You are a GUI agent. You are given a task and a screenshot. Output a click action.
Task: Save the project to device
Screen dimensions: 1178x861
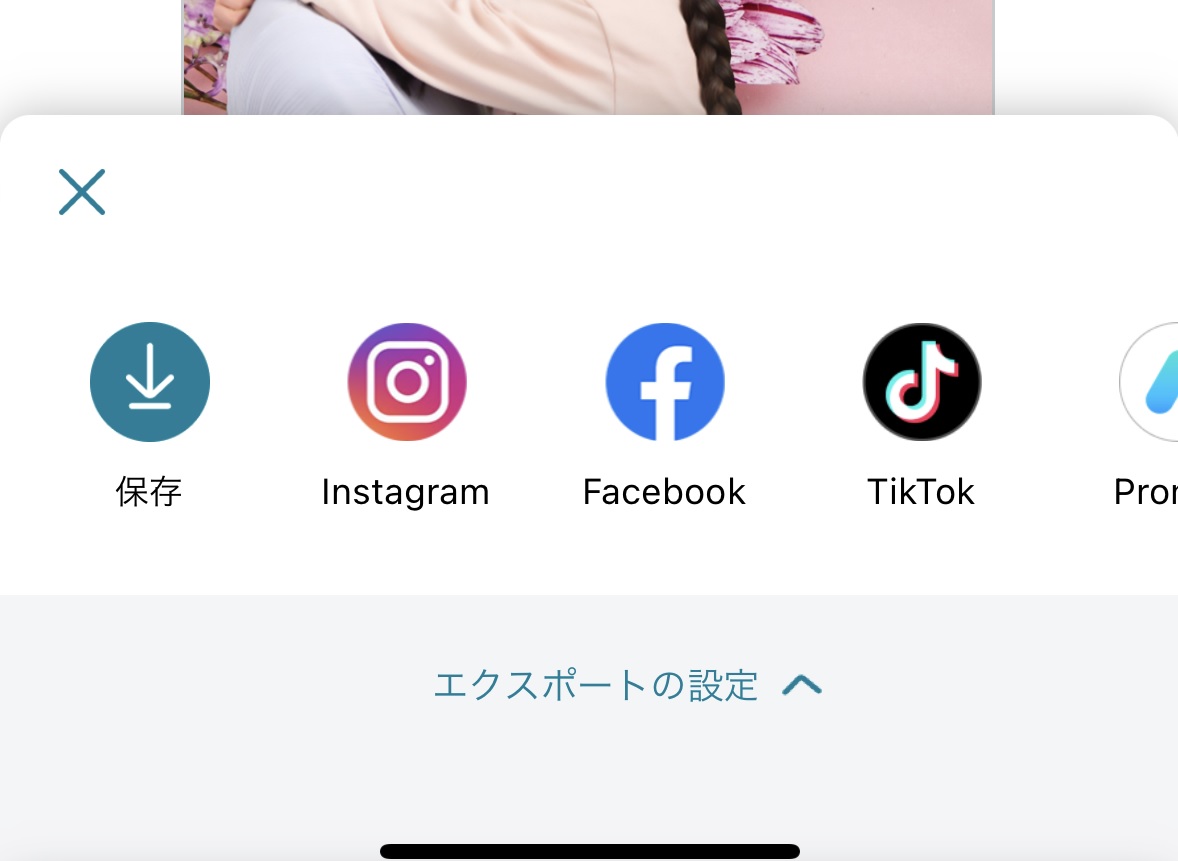pyautogui.click(x=150, y=382)
